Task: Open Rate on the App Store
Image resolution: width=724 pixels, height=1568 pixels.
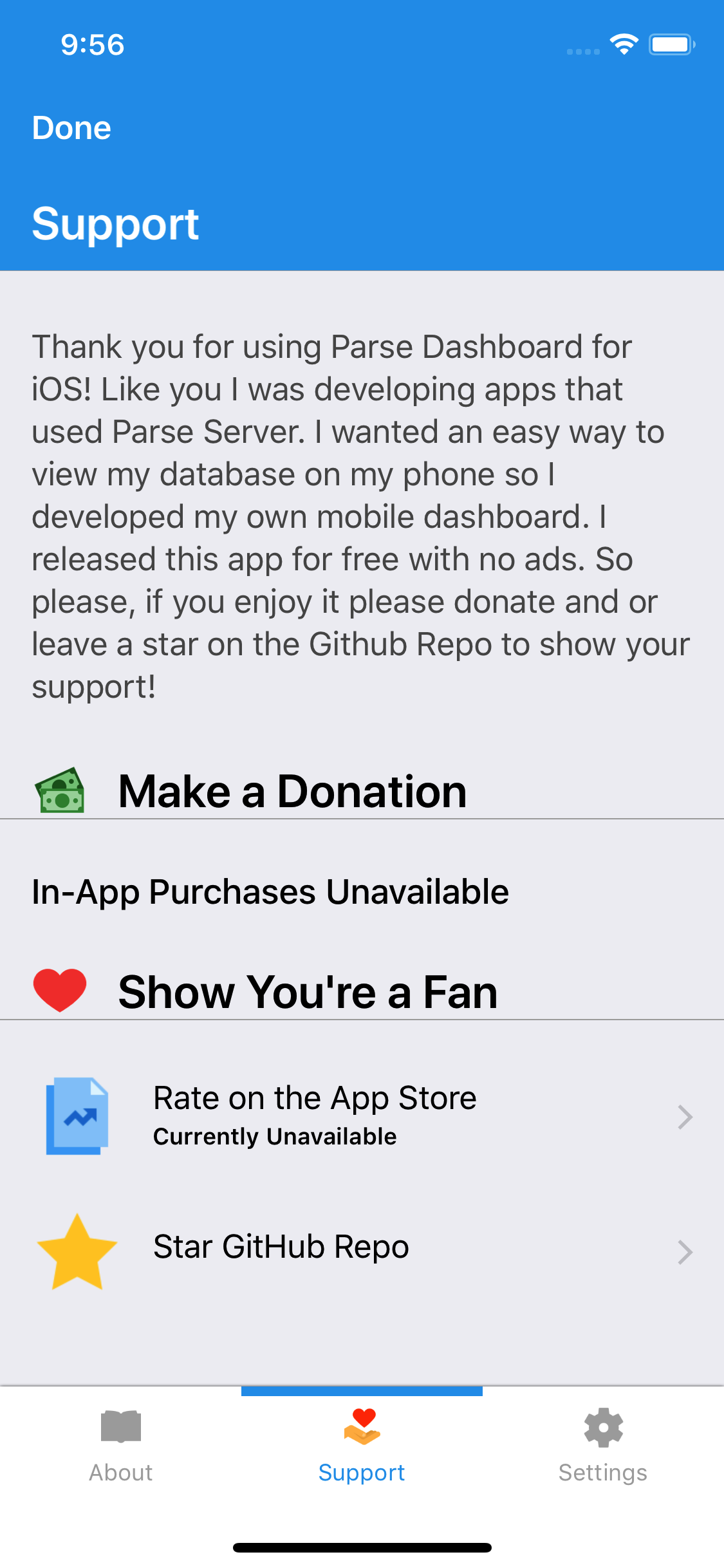Action: coord(362,1115)
